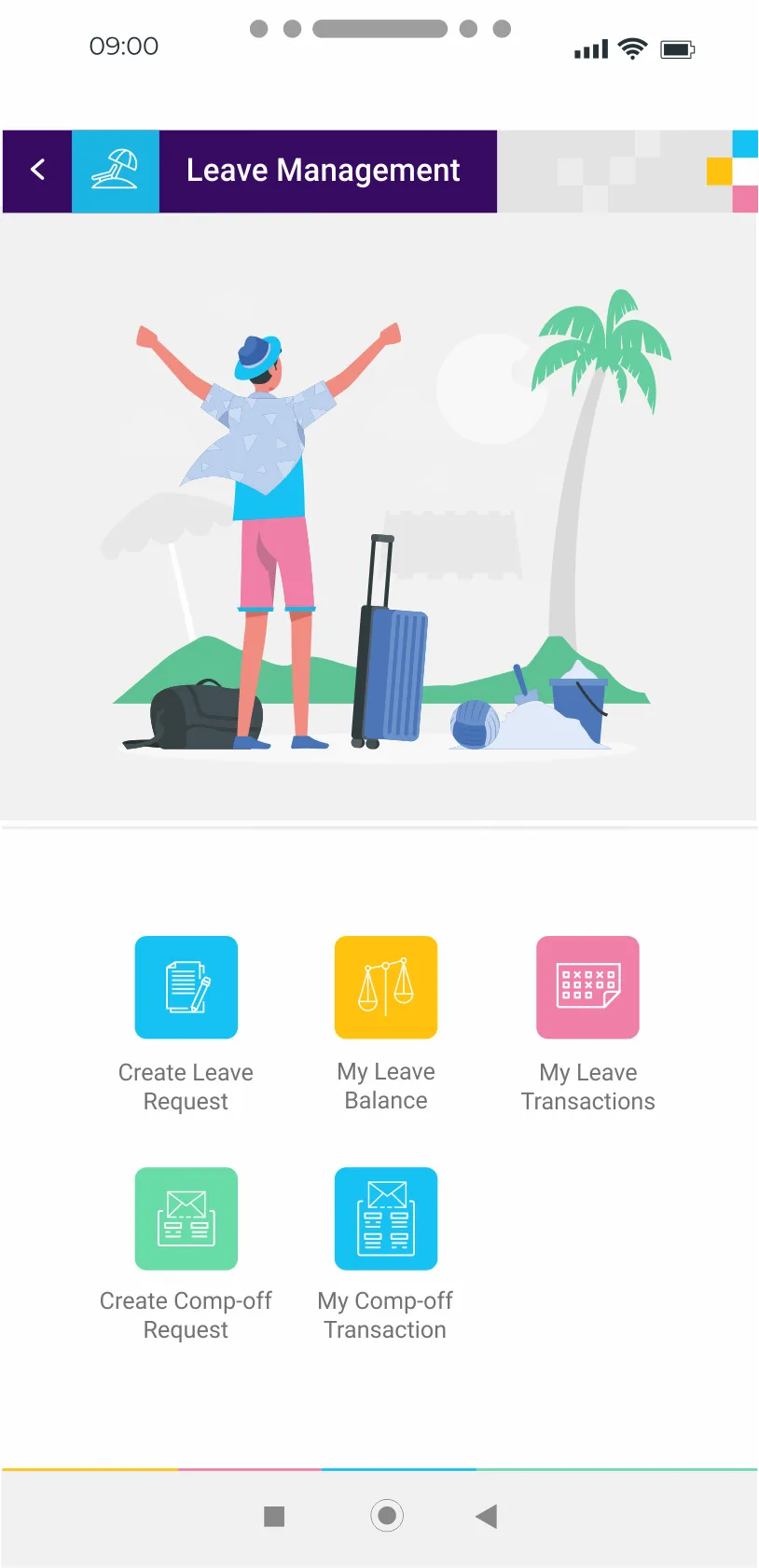
Task: Tap the system recent apps square
Action: [274, 1517]
